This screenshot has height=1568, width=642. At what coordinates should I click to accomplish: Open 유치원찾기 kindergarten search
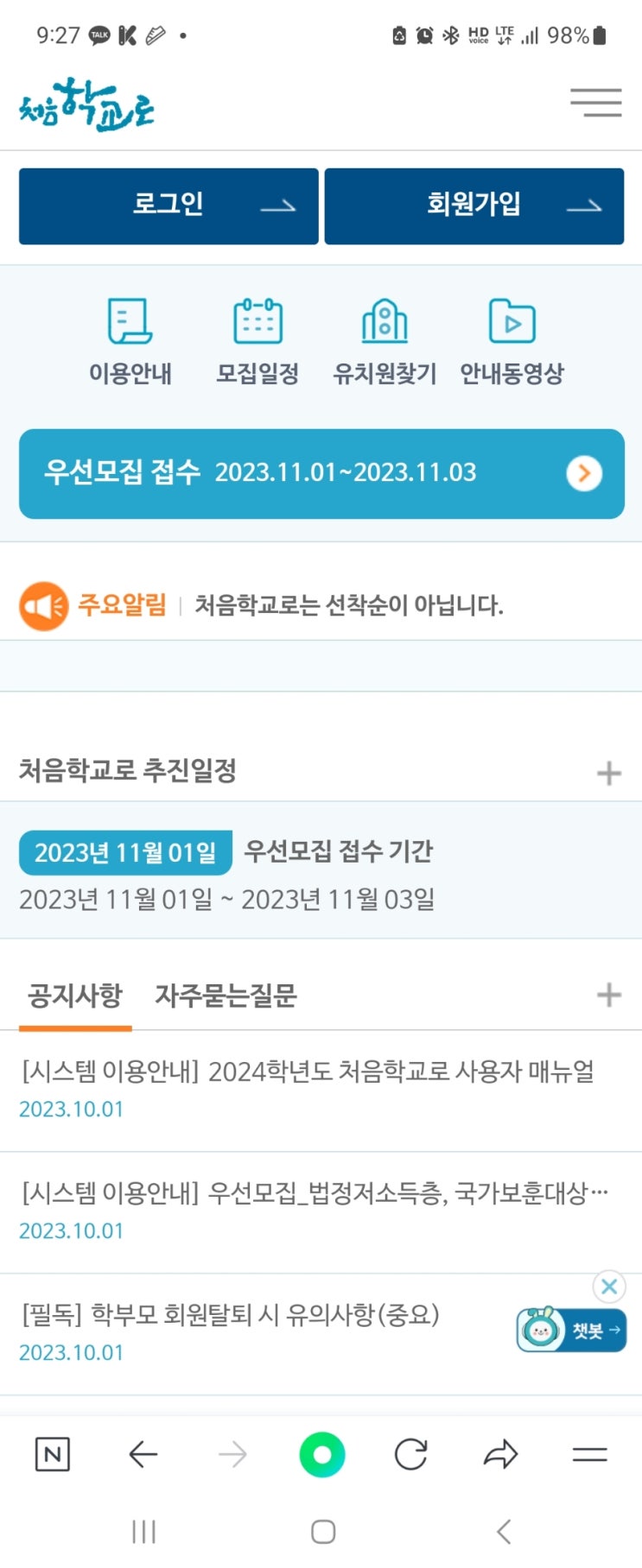click(x=385, y=340)
